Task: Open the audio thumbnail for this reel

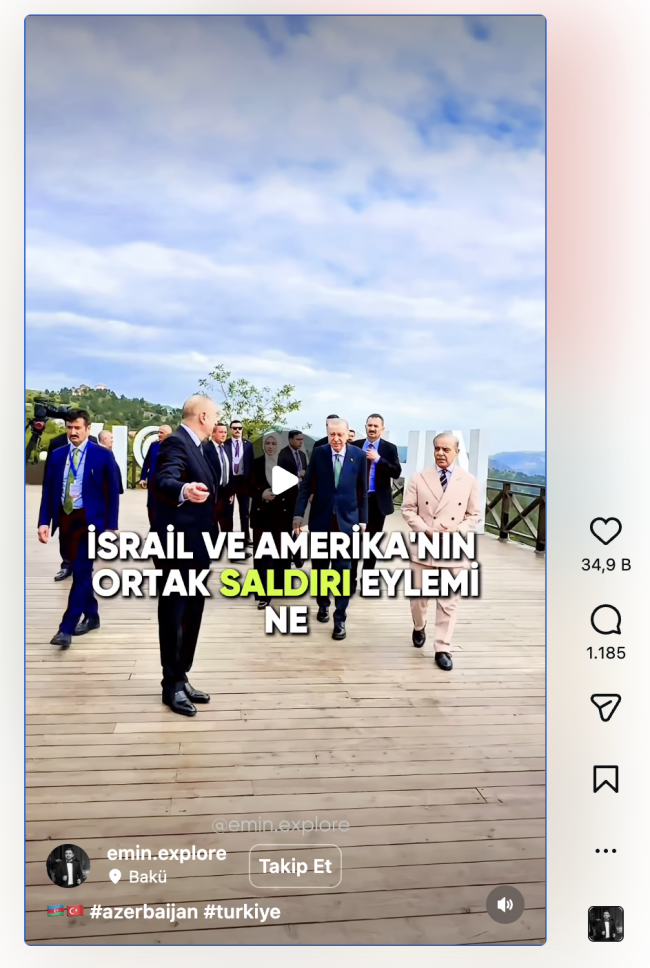Action: click(x=605, y=923)
